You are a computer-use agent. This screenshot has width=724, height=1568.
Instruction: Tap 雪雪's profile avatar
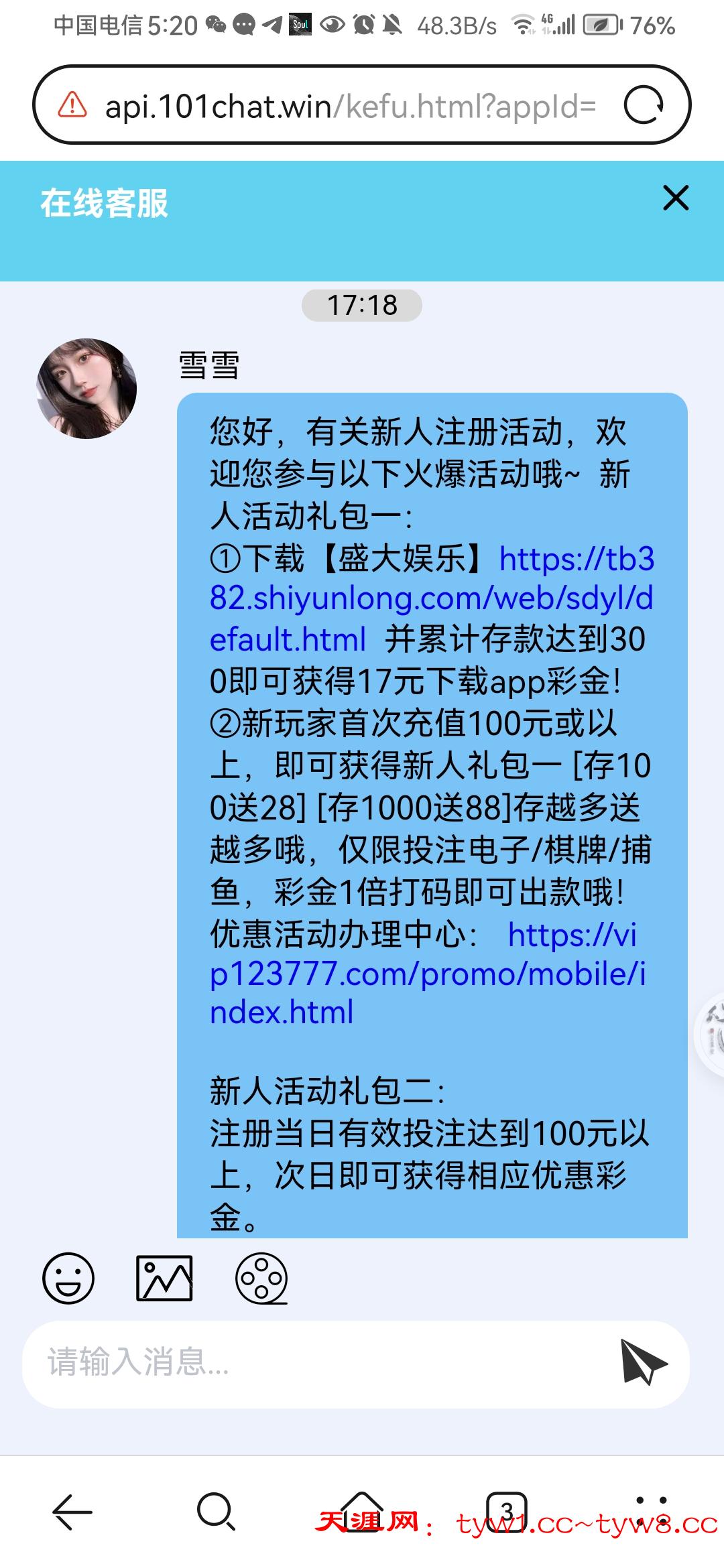[x=86, y=389]
